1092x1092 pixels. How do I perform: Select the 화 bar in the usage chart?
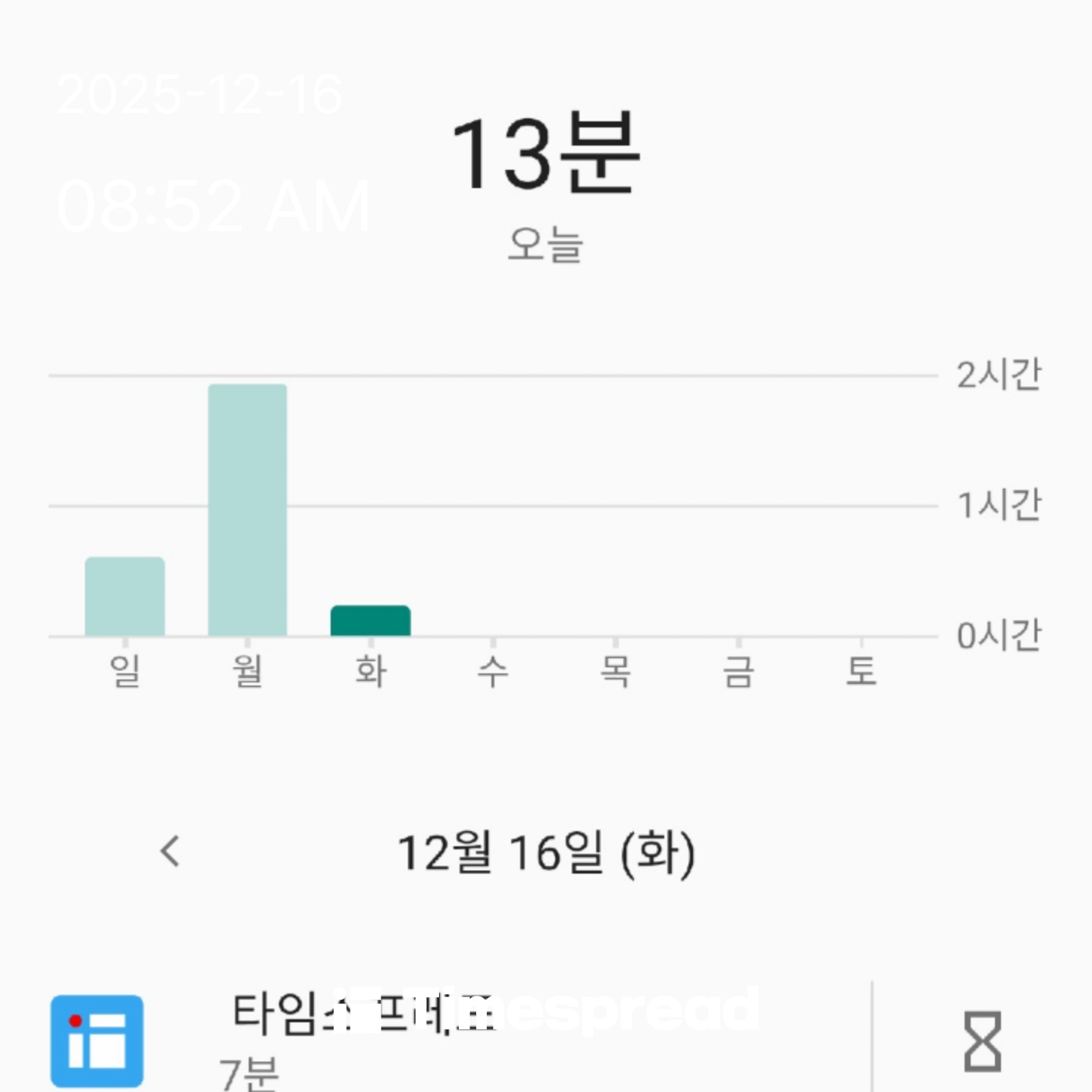370,620
